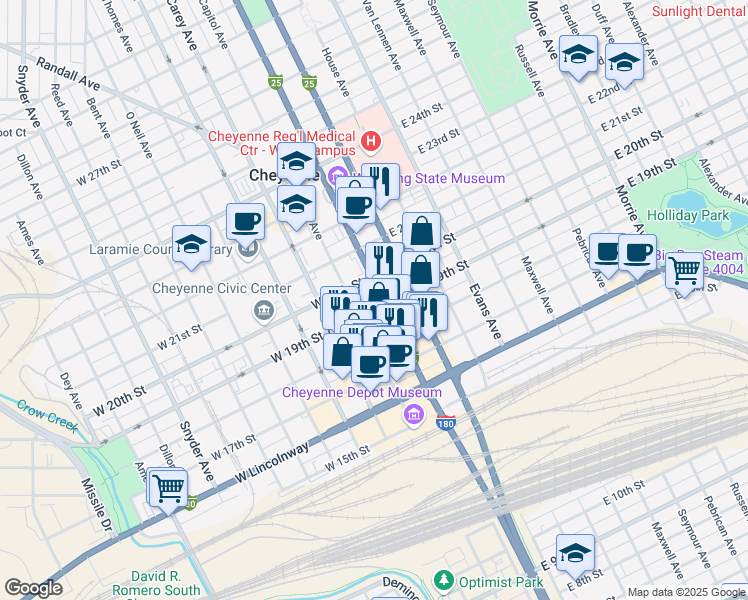Open the Cheyenne Civic Center place pin
Screen dimensions: 748x600
(262, 312)
